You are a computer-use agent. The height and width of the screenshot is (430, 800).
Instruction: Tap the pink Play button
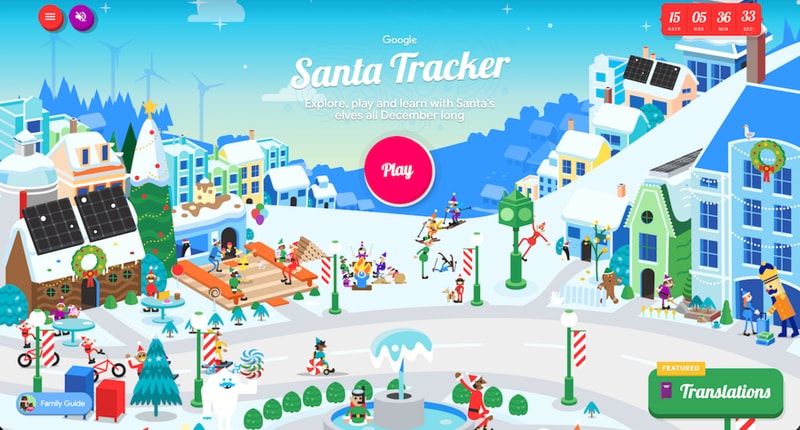coord(397,170)
